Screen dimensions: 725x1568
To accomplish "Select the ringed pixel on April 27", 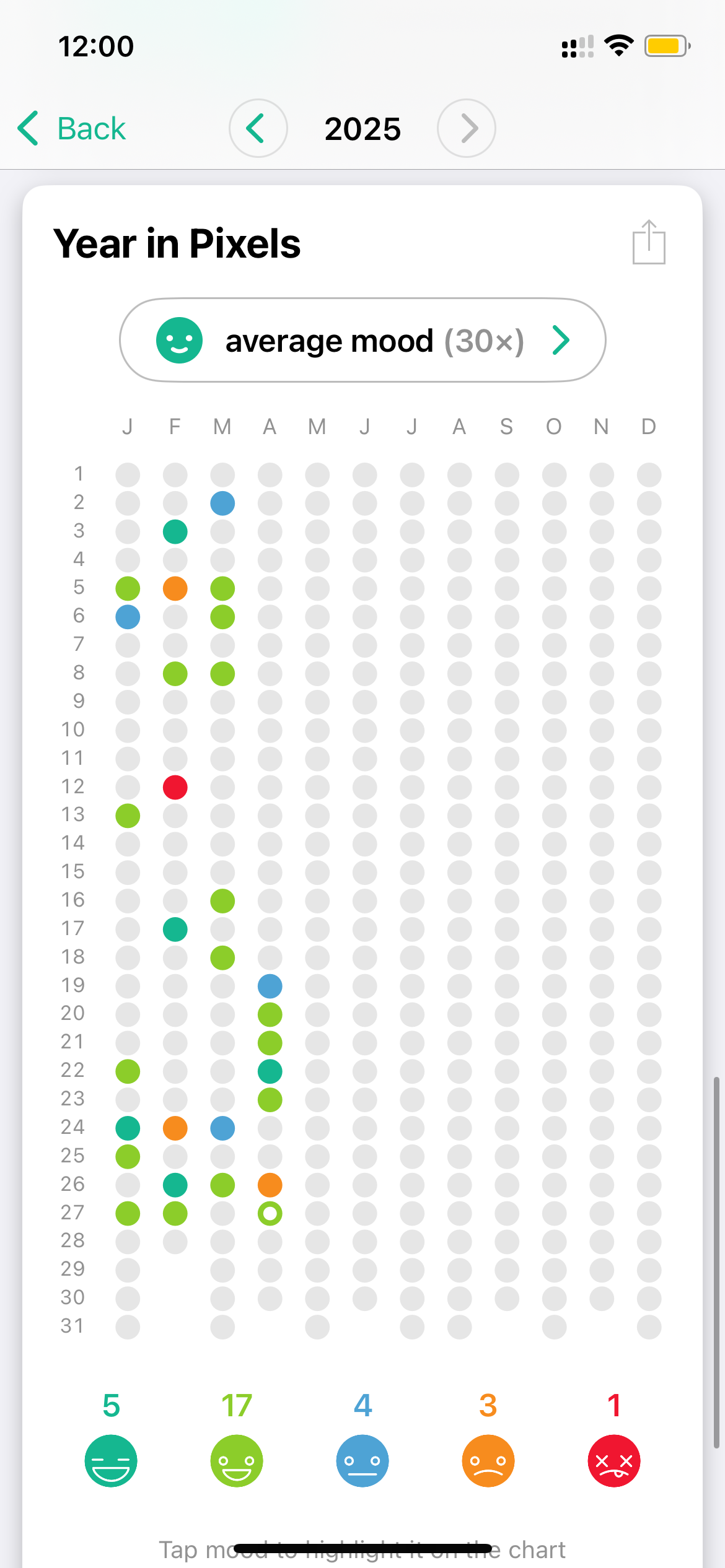I will [270, 1213].
